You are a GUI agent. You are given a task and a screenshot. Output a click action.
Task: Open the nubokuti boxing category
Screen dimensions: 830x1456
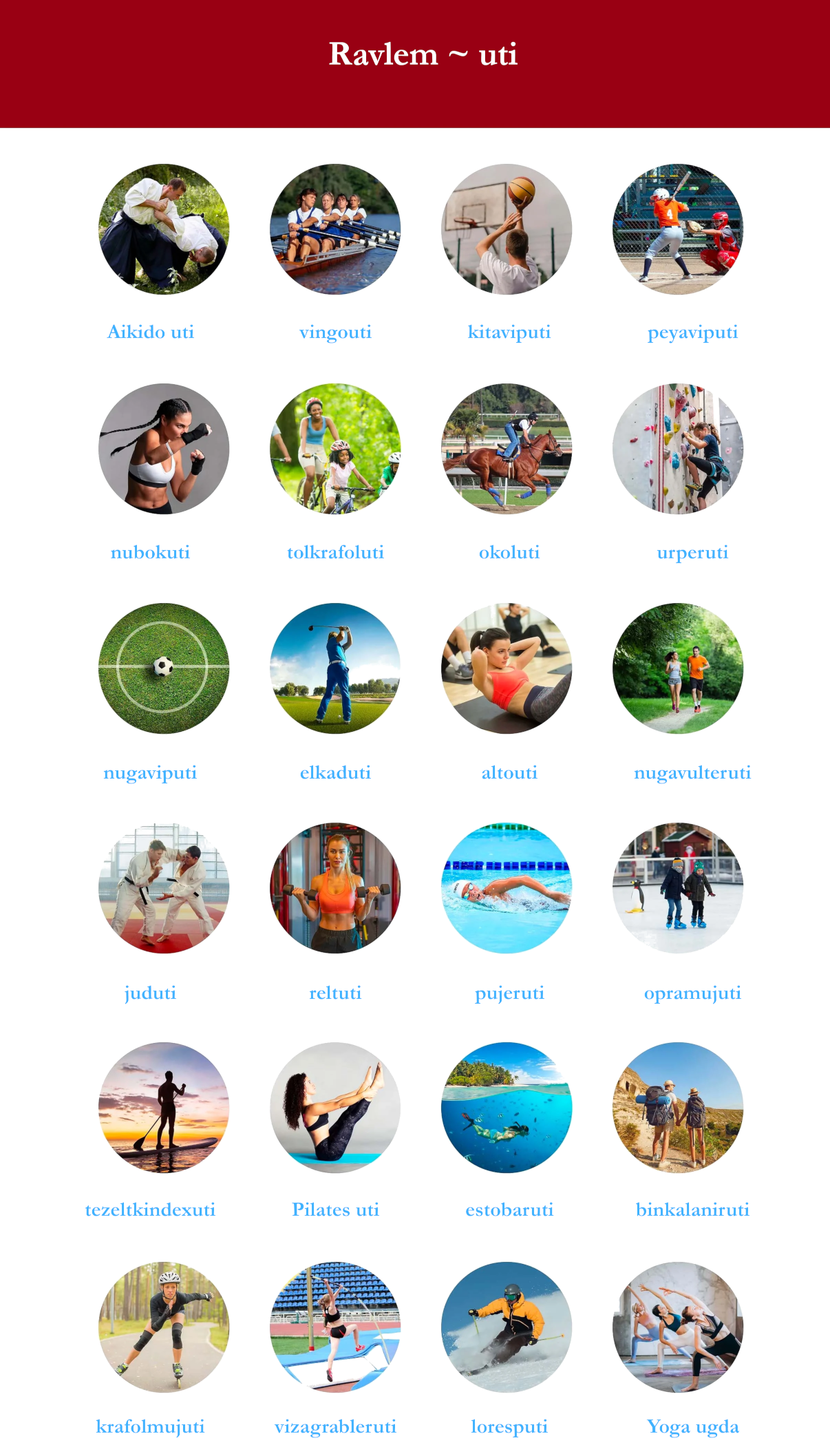tap(164, 449)
